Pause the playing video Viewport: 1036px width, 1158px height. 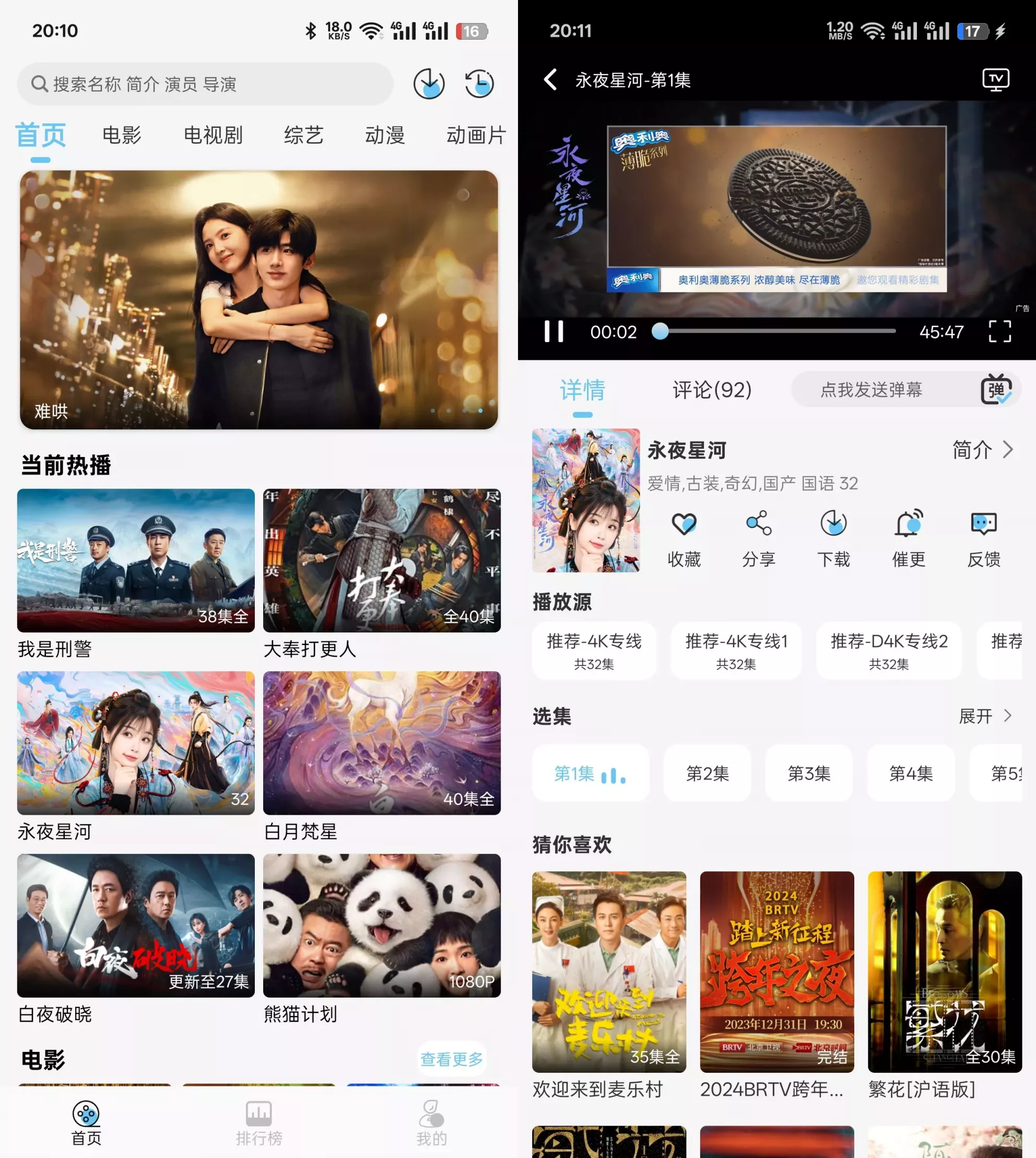pyautogui.click(x=554, y=331)
